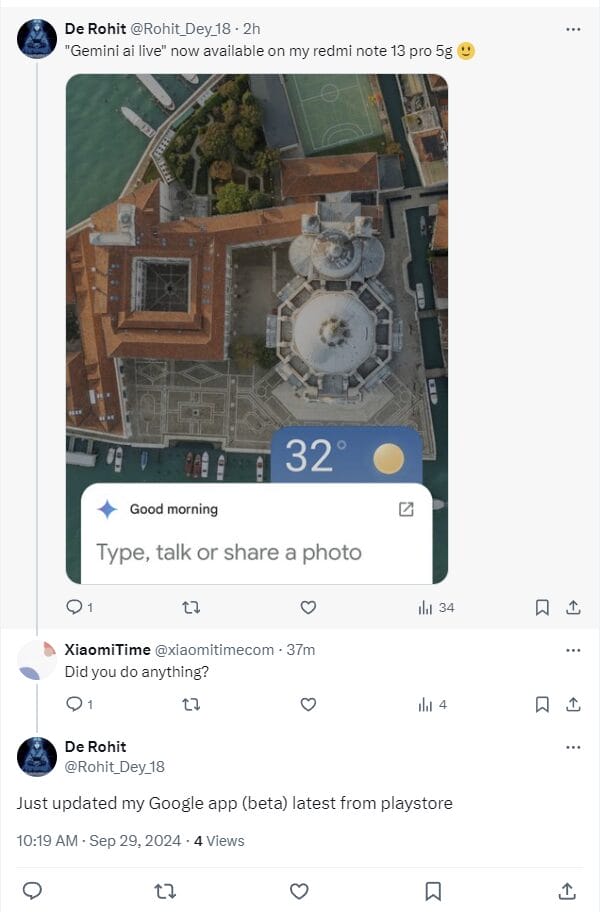Like XiaomiTime's reply
Image resolution: width=600 pixels, height=912 pixels.
308,704
